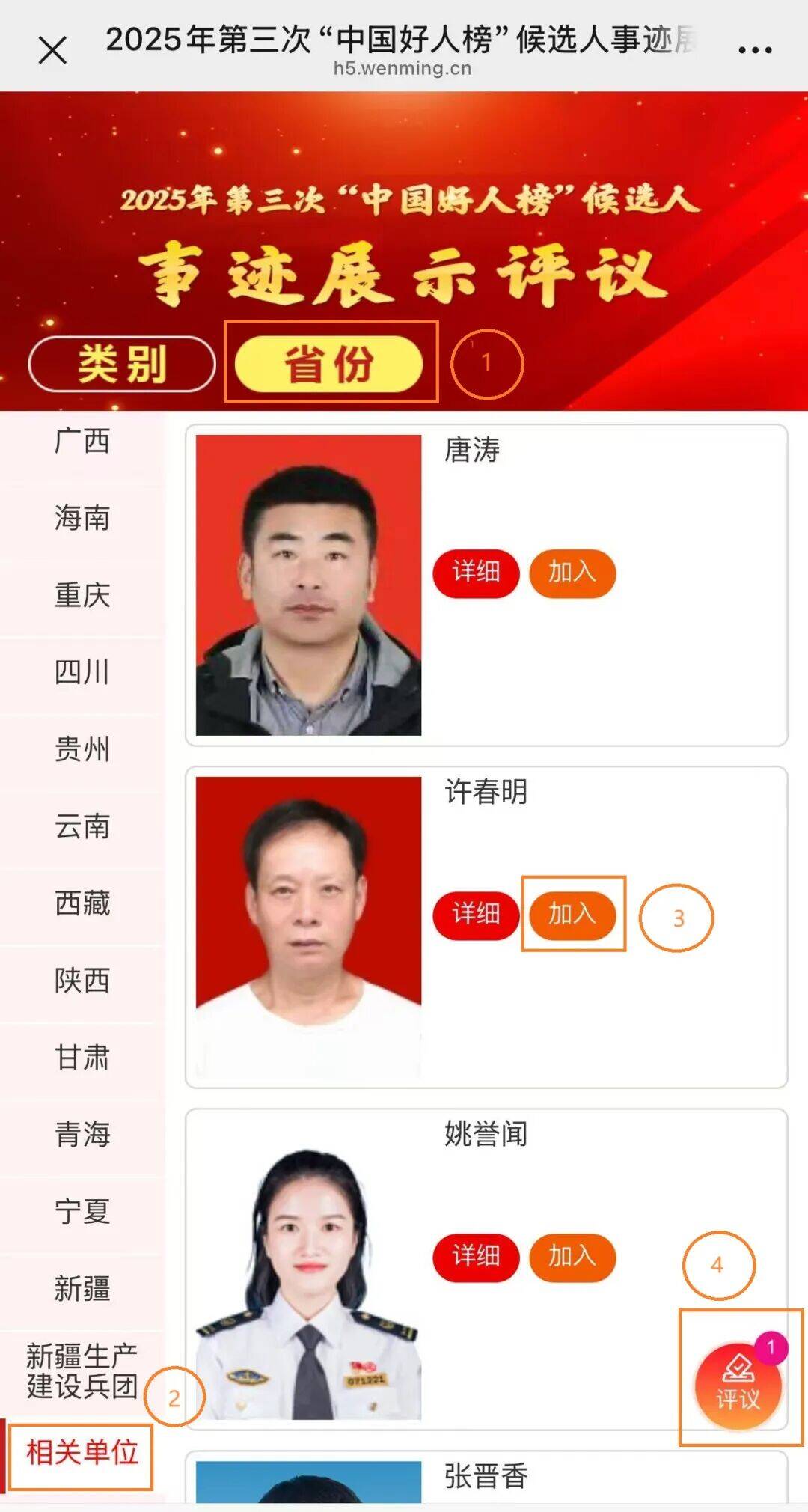Image resolution: width=808 pixels, height=1512 pixels.
Task: Open the floating 评议 button
Action: [x=738, y=1386]
